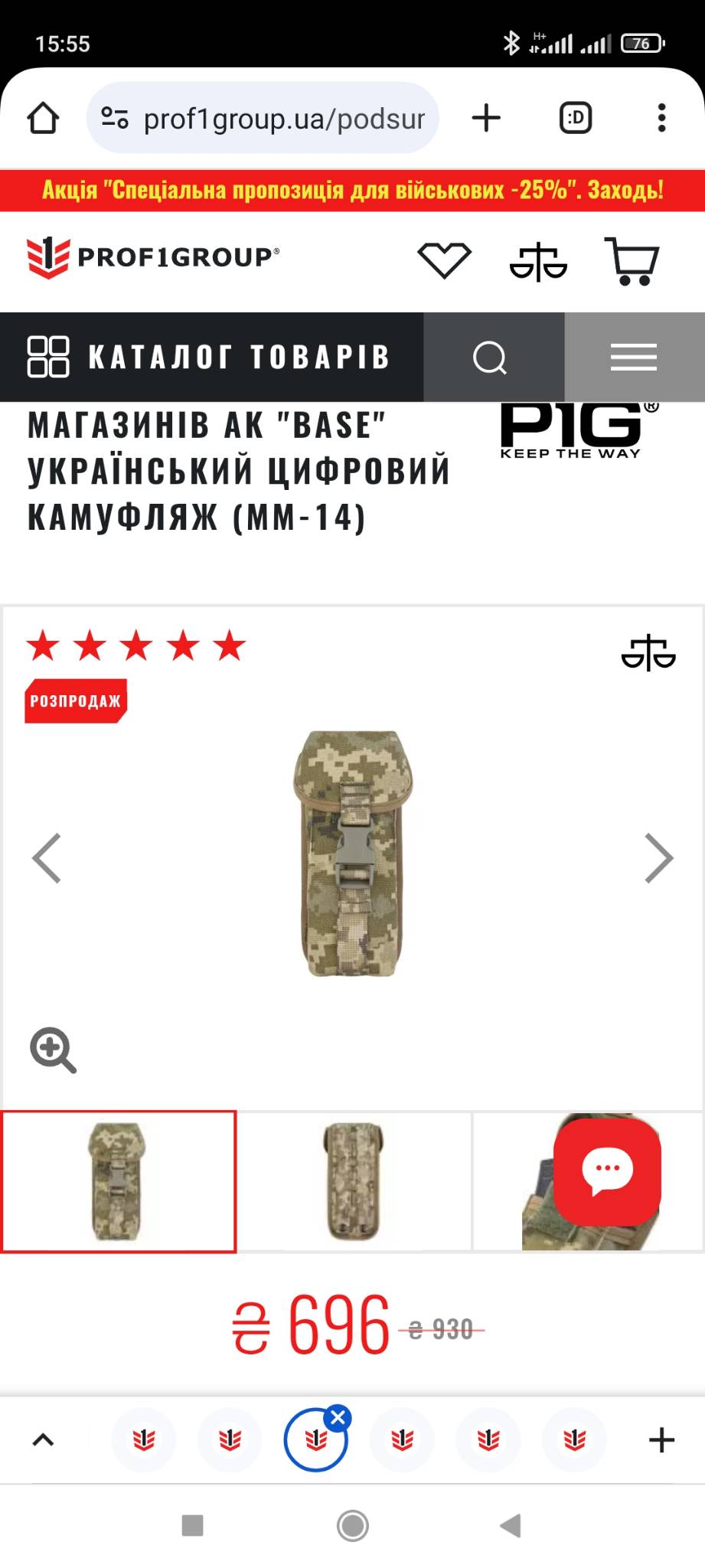Select the second pouch thumbnail
705x1568 pixels.
[353, 1181]
